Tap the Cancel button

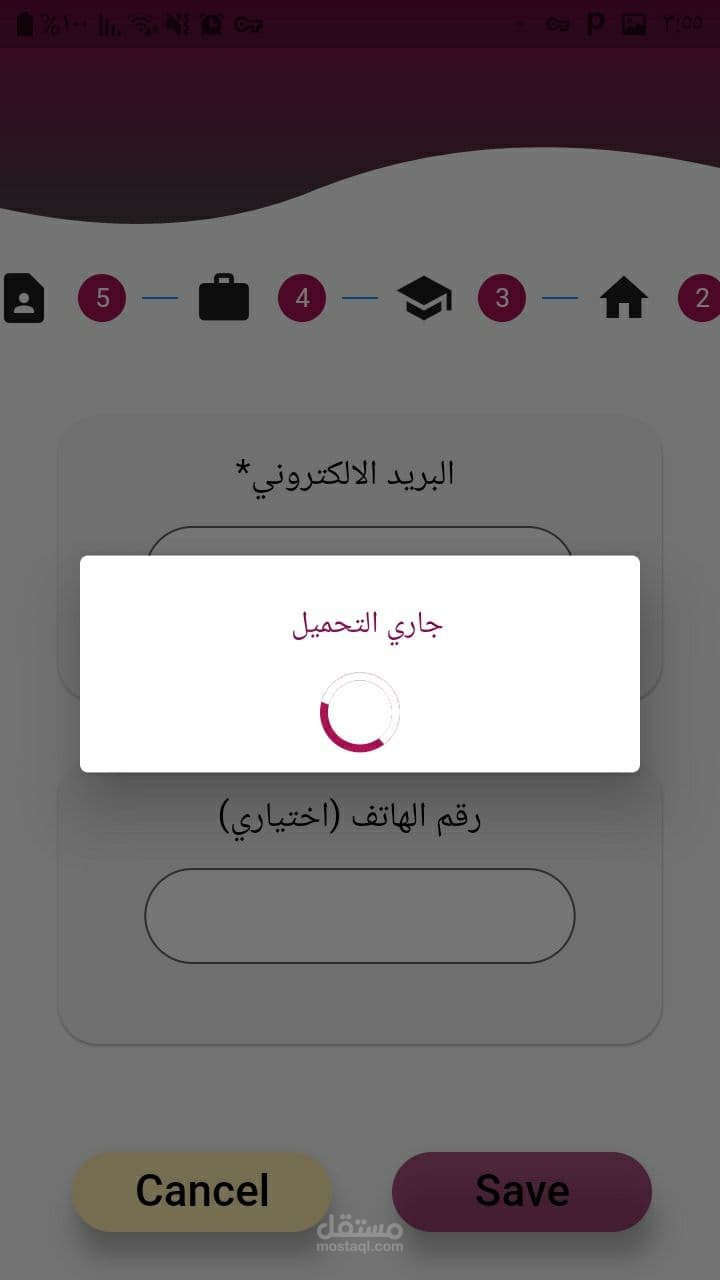(x=202, y=1191)
